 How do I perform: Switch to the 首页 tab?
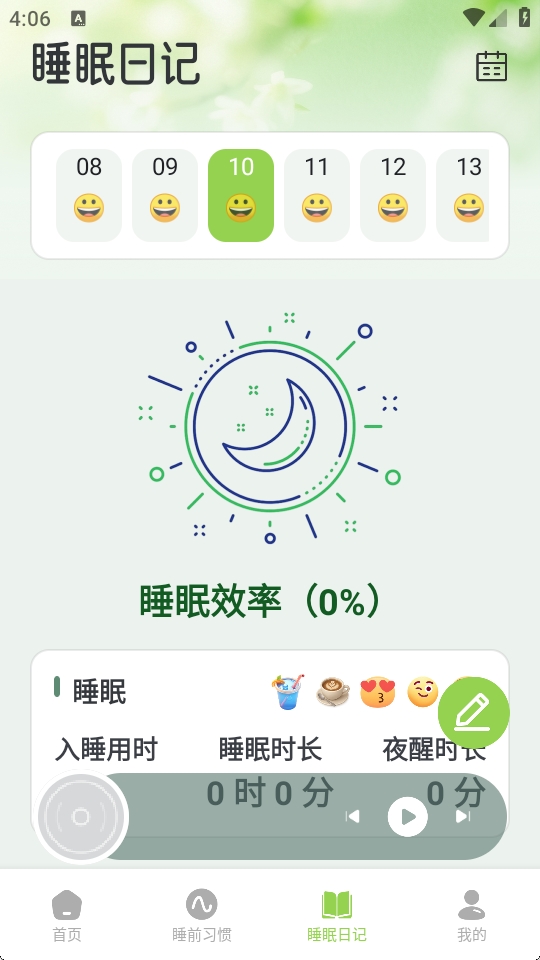(x=67, y=916)
